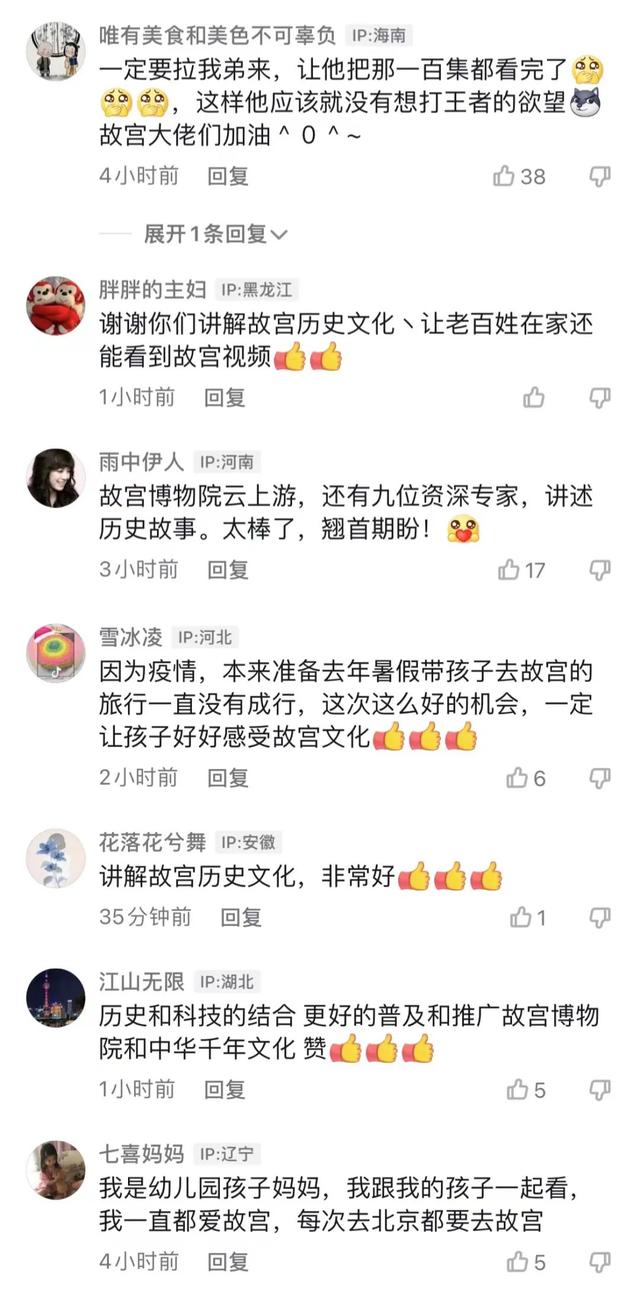Viewport: 640px width, 1289px height.
Task: Reply to 雨中伊人's comment
Action: (x=227, y=570)
